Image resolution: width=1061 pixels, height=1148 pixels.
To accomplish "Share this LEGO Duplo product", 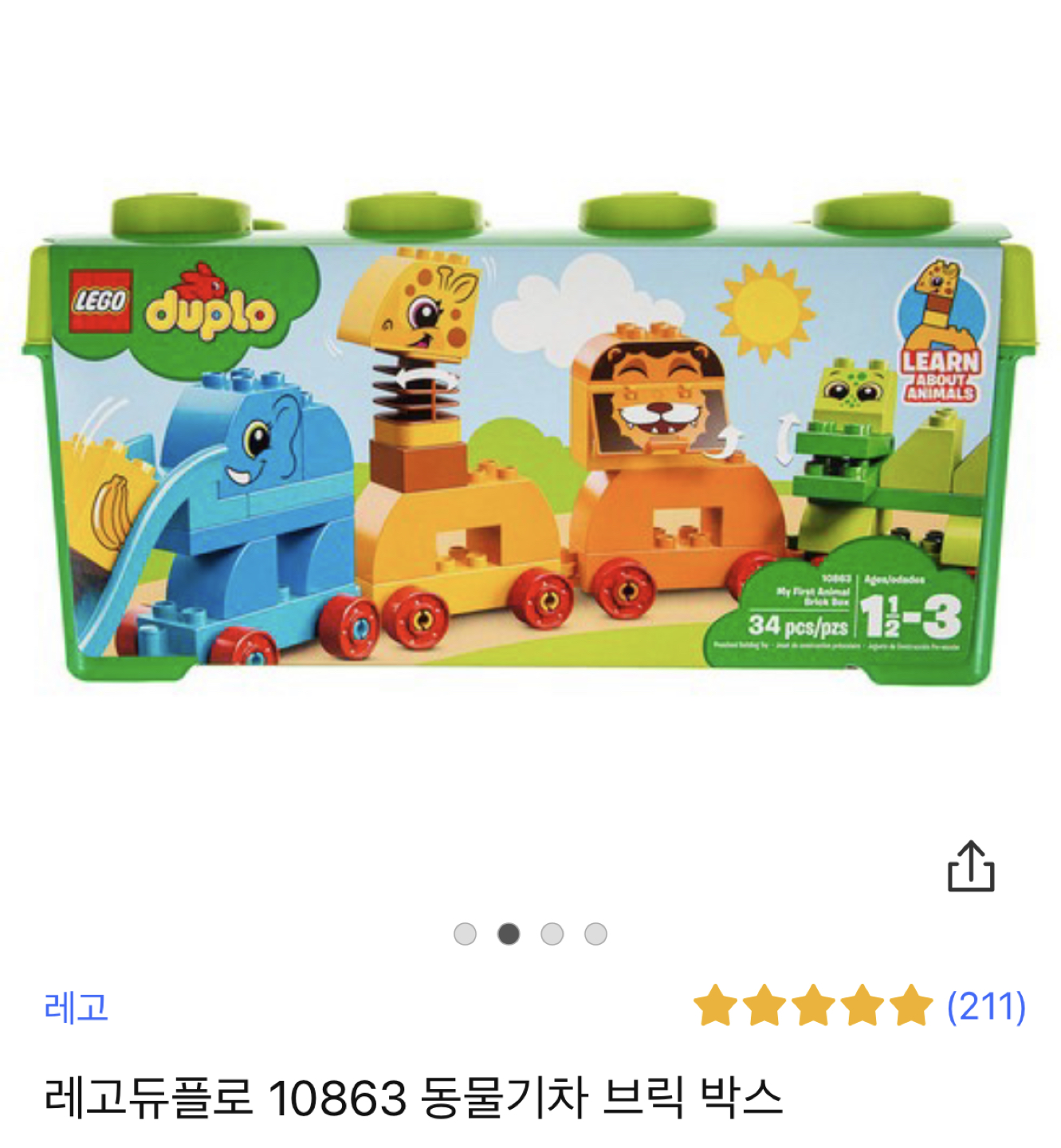I will click(x=970, y=867).
